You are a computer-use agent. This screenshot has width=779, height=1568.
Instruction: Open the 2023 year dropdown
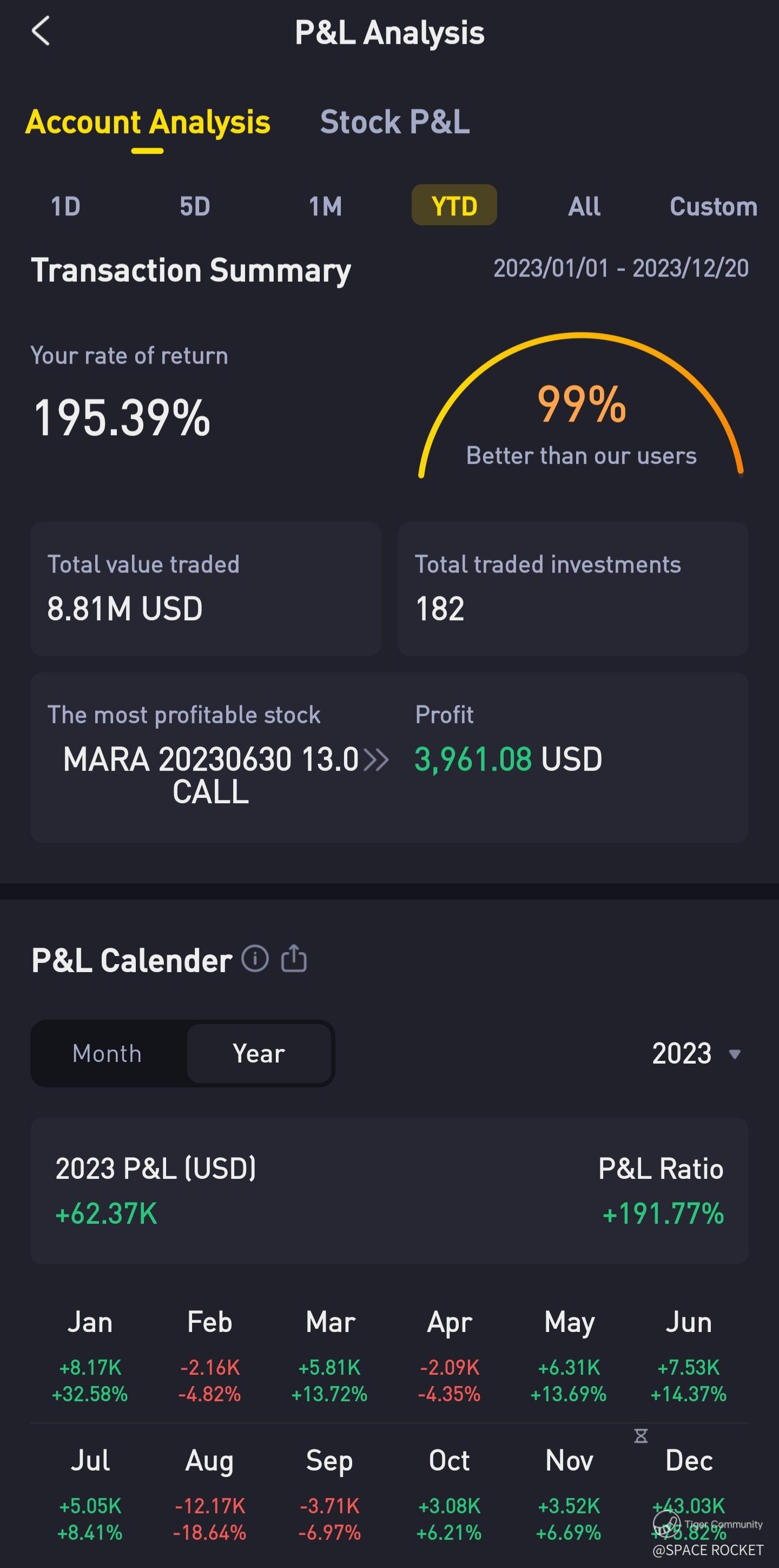696,1053
